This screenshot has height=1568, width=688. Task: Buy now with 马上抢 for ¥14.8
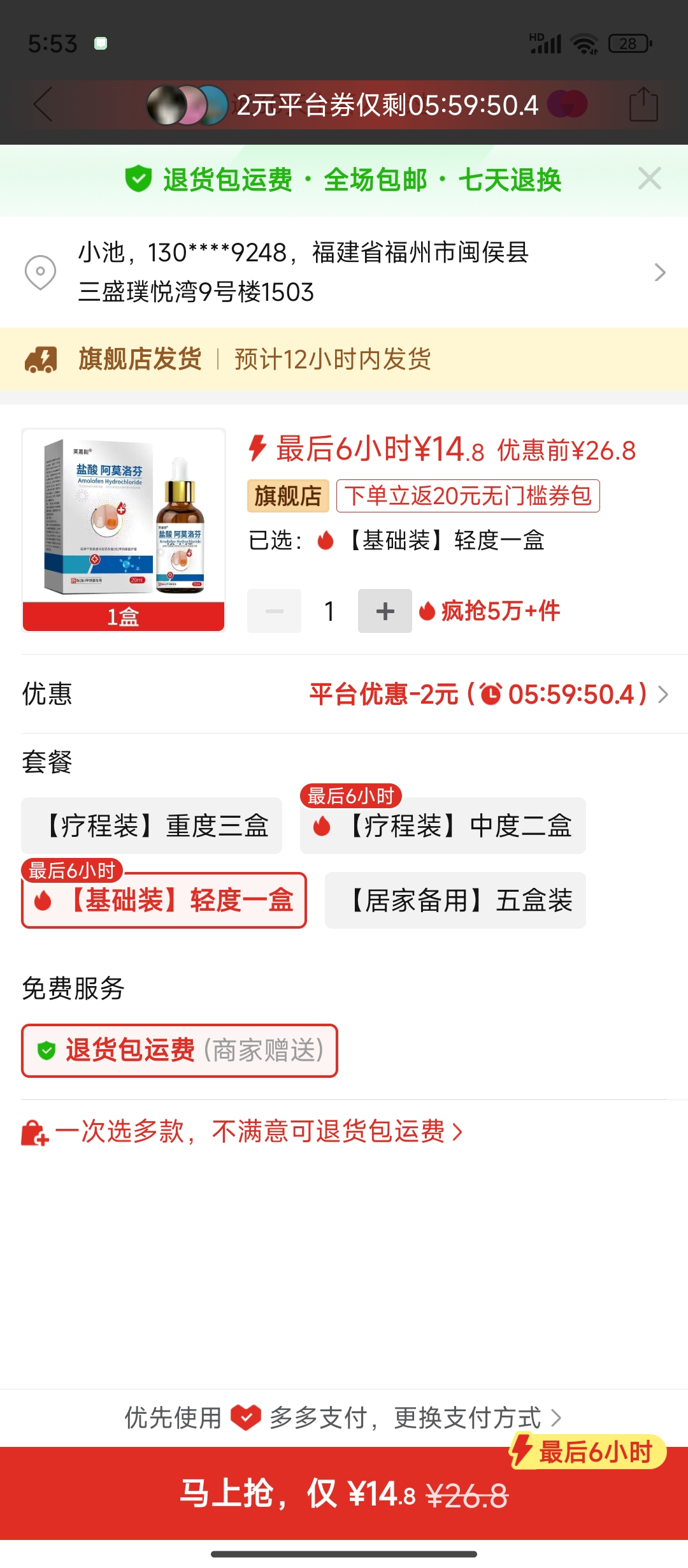(344, 1493)
